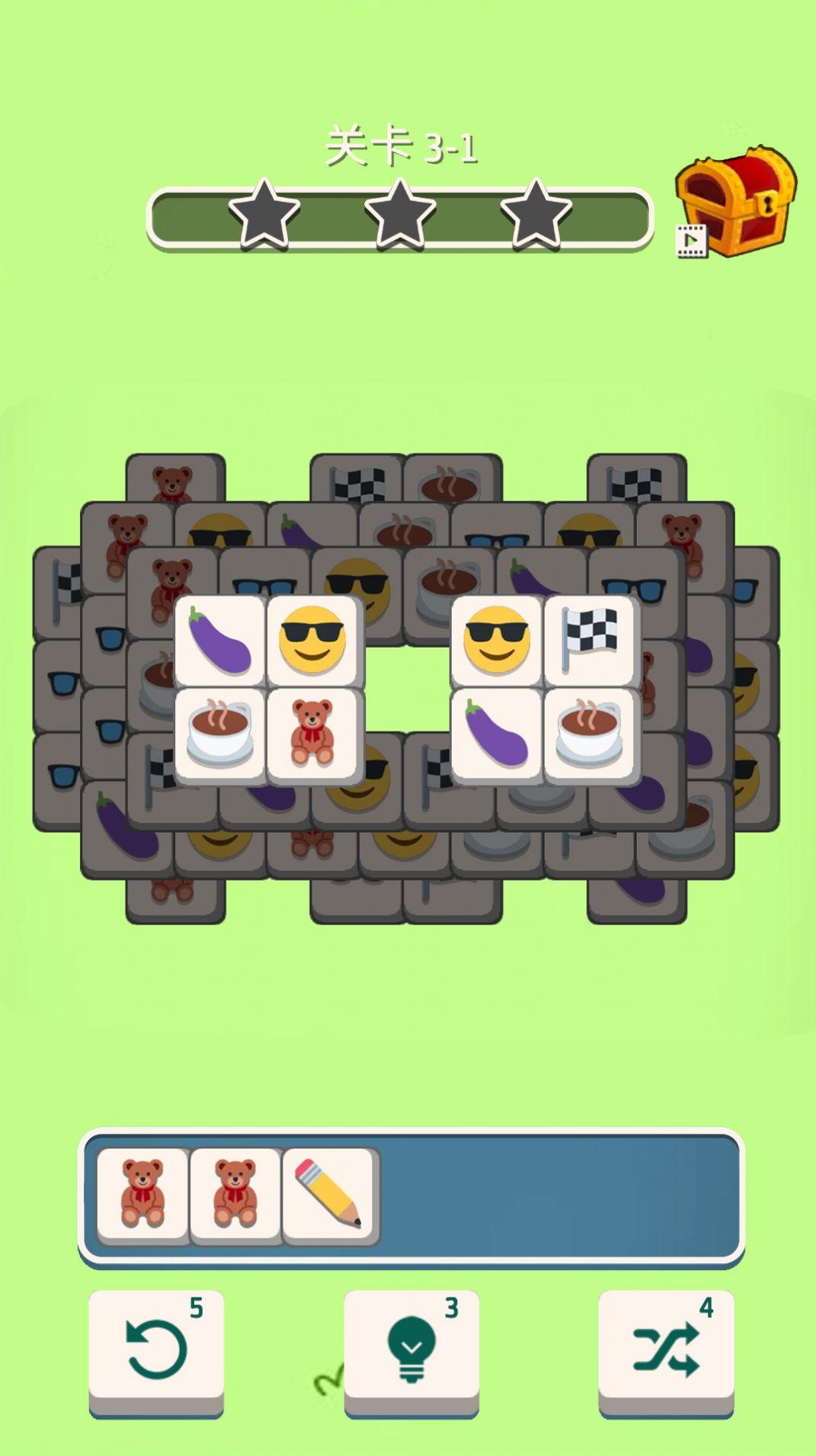Image resolution: width=816 pixels, height=1456 pixels.
Task: Undo the last move
Action: pos(156,1350)
